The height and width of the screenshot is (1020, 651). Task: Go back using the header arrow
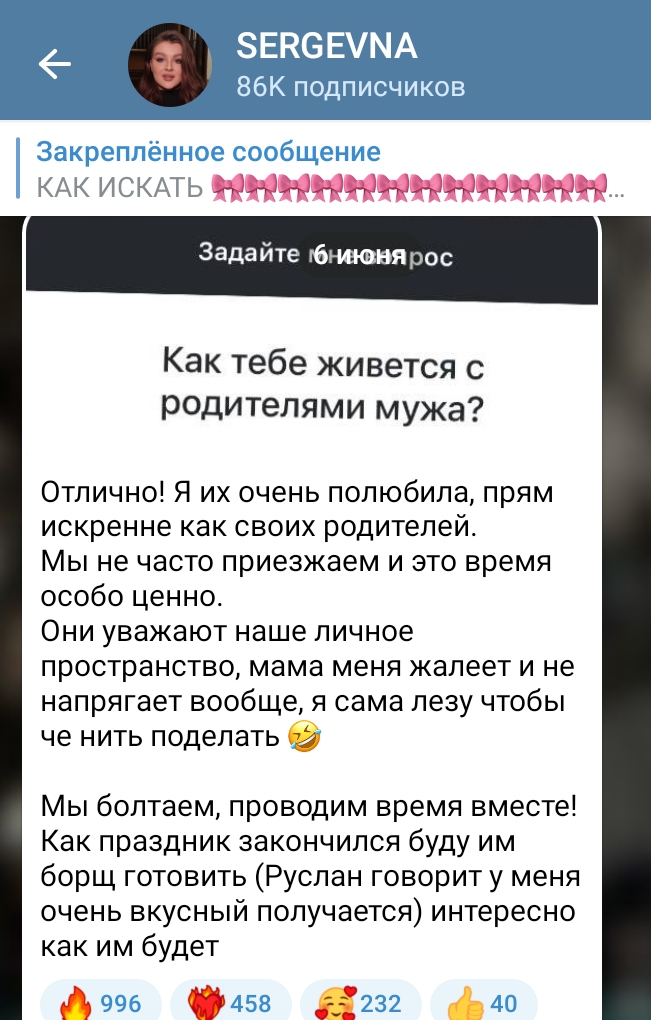tap(55, 64)
